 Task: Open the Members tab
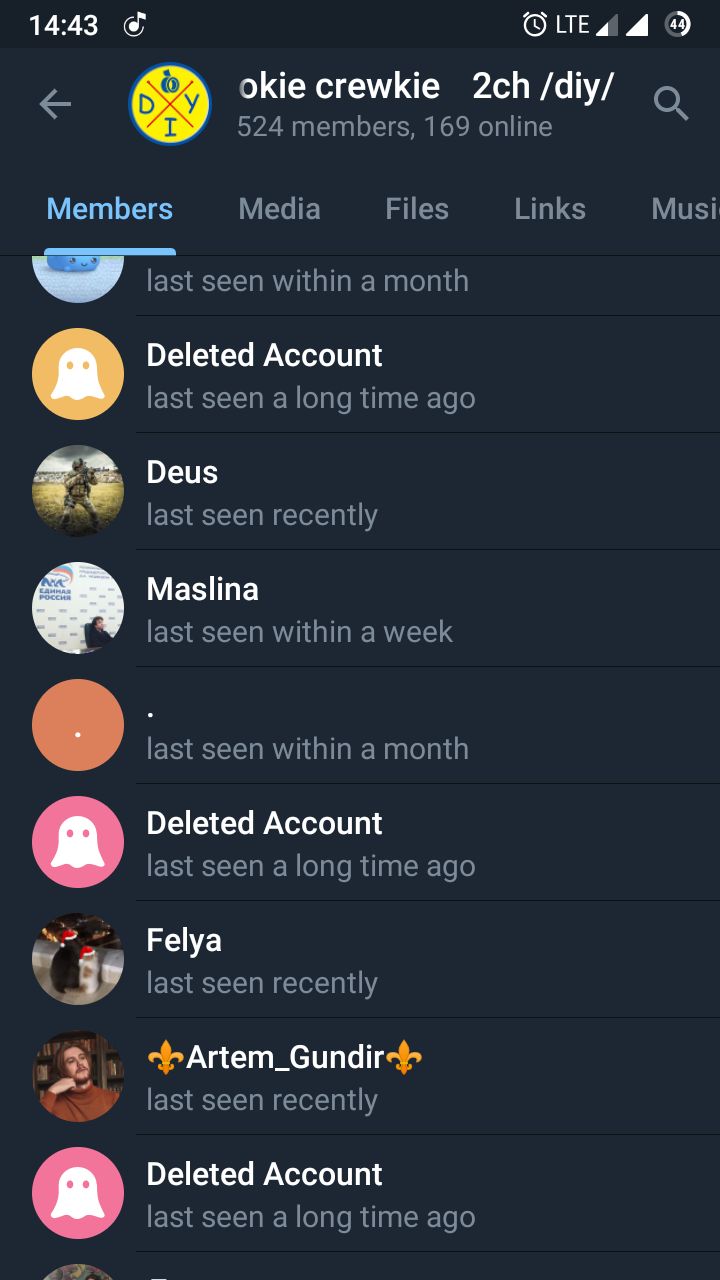110,208
